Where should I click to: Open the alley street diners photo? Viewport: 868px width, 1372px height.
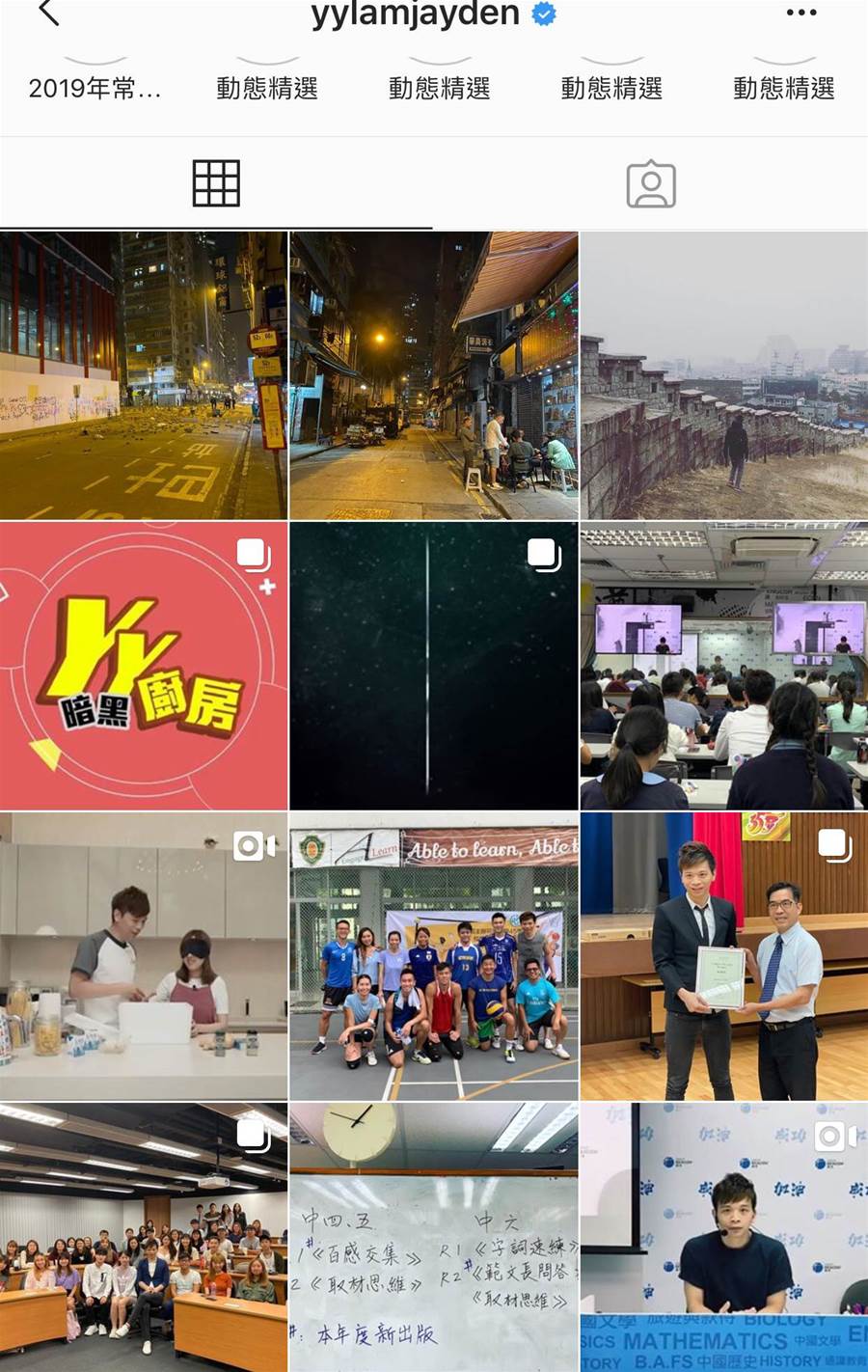[x=434, y=375]
